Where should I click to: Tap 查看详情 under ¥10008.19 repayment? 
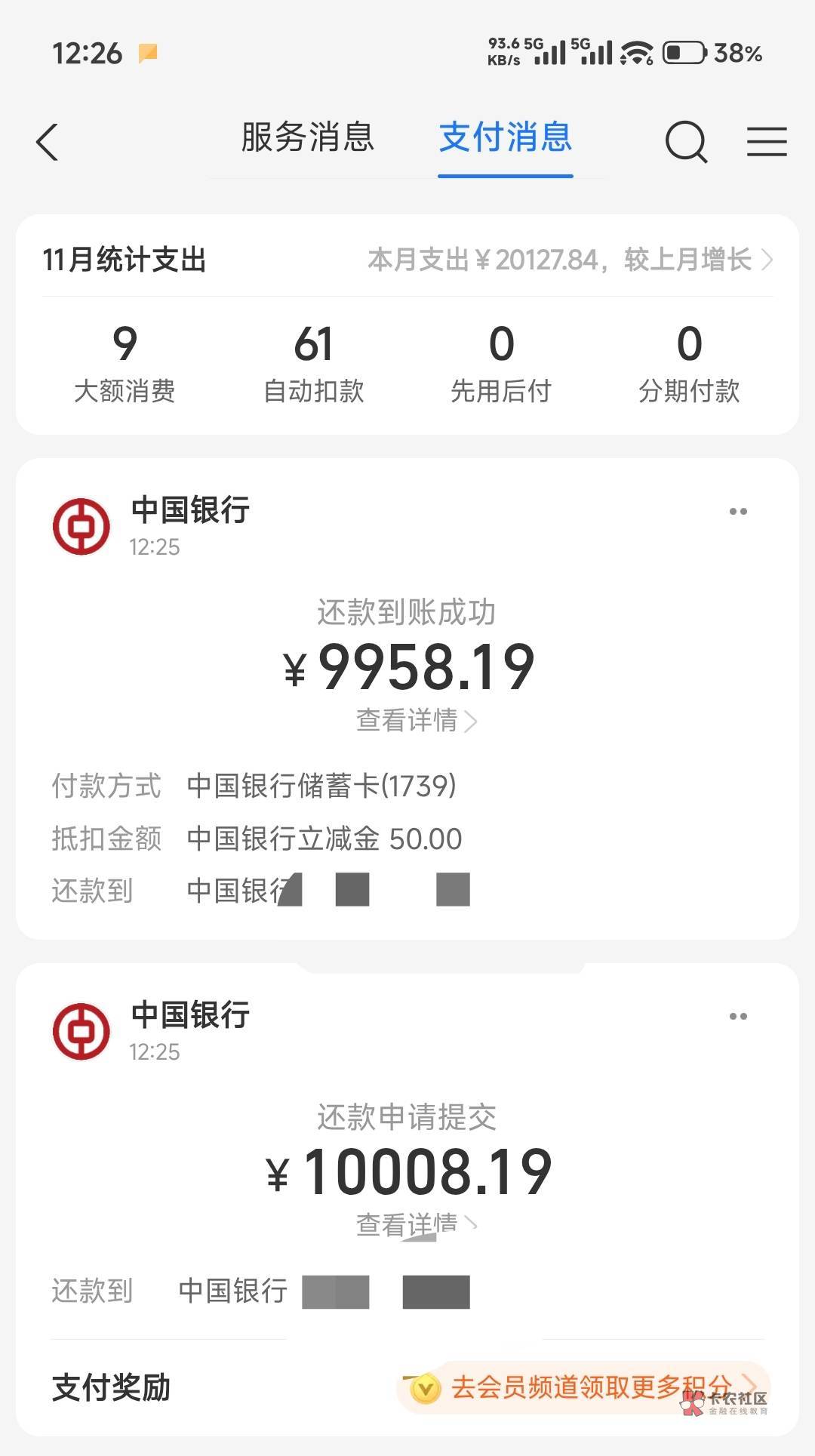tap(417, 1224)
